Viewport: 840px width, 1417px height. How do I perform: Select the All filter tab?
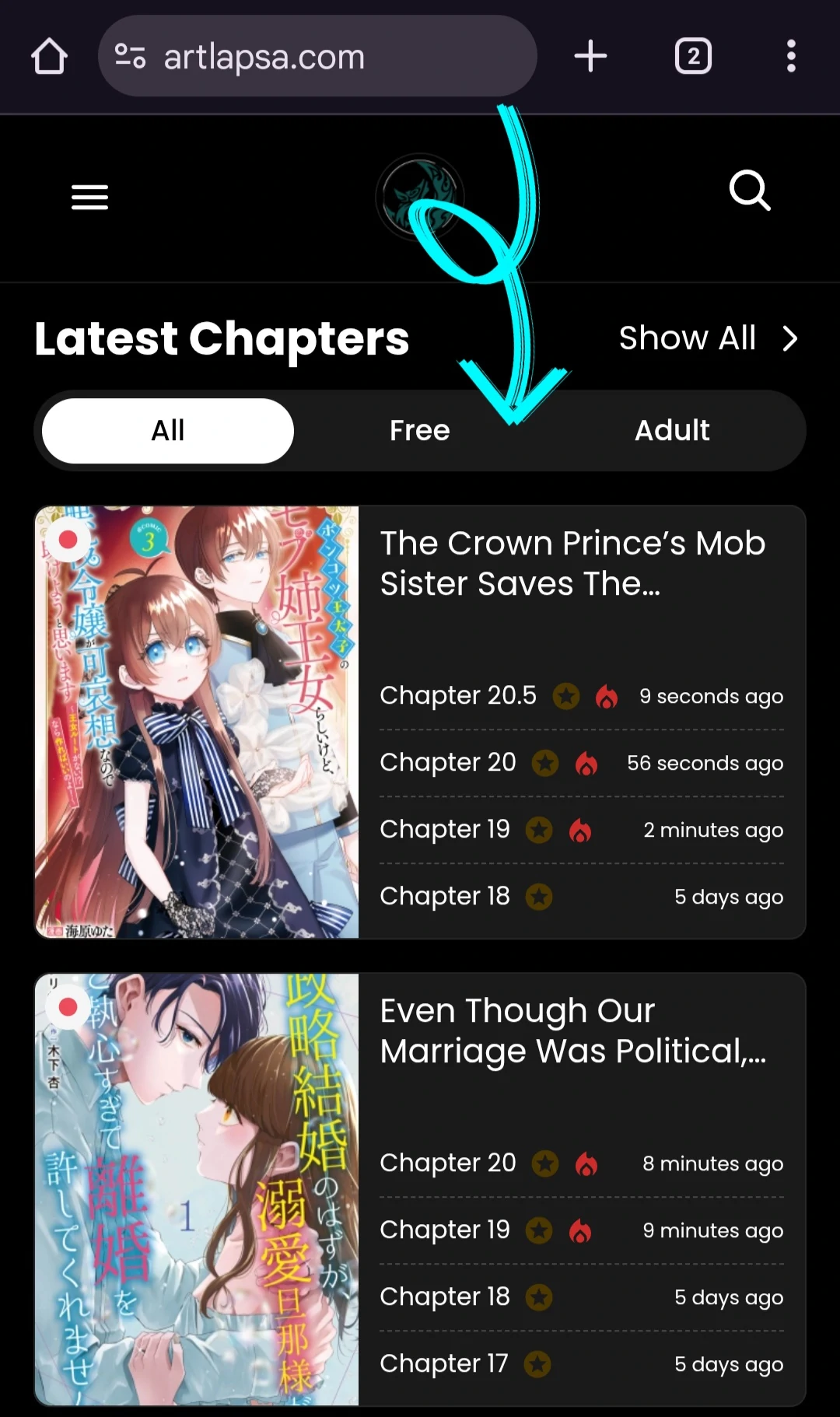coord(168,430)
